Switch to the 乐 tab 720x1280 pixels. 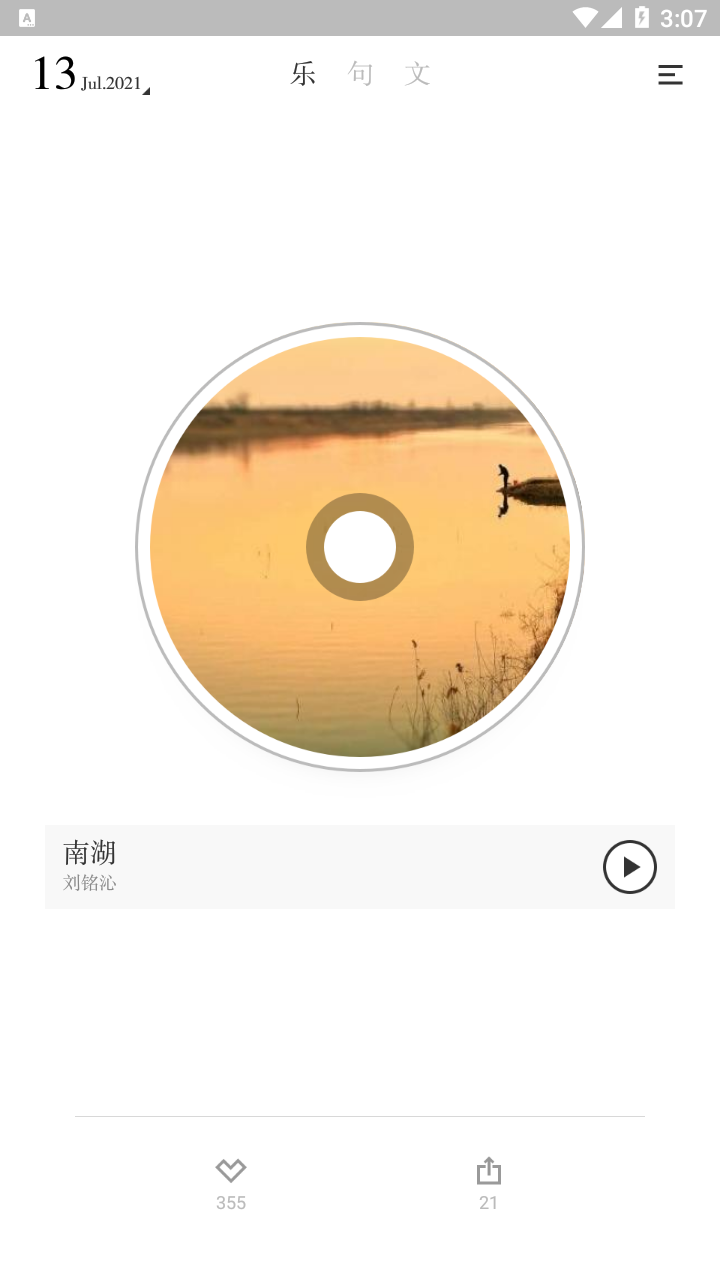[x=303, y=74]
